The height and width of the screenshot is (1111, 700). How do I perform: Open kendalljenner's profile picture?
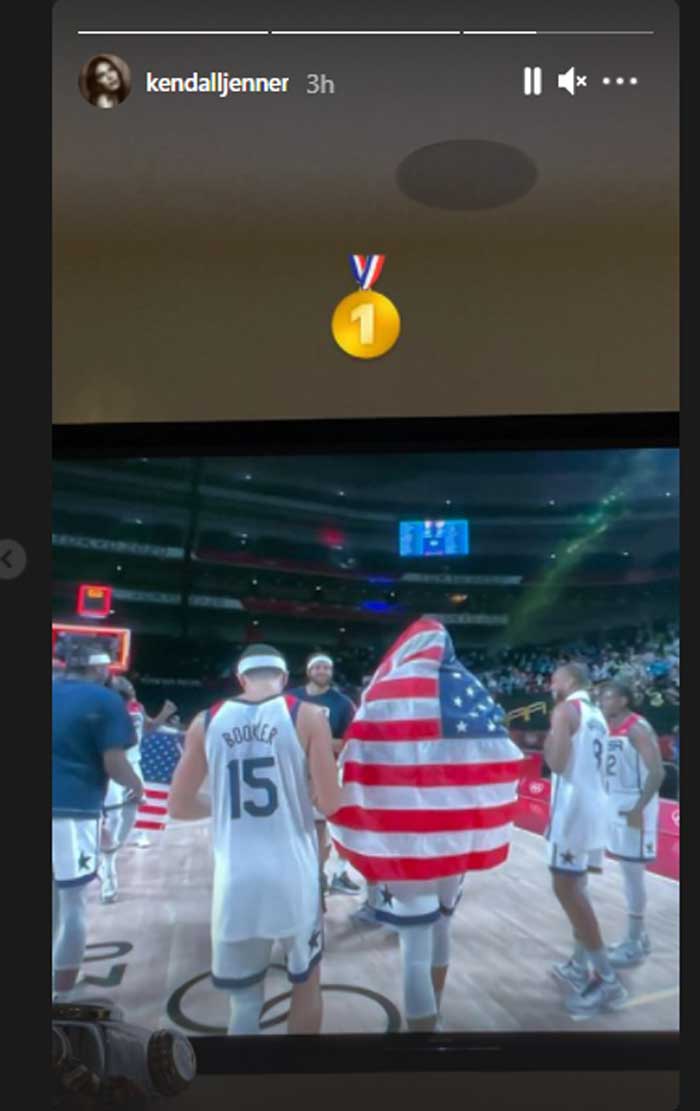104,81
